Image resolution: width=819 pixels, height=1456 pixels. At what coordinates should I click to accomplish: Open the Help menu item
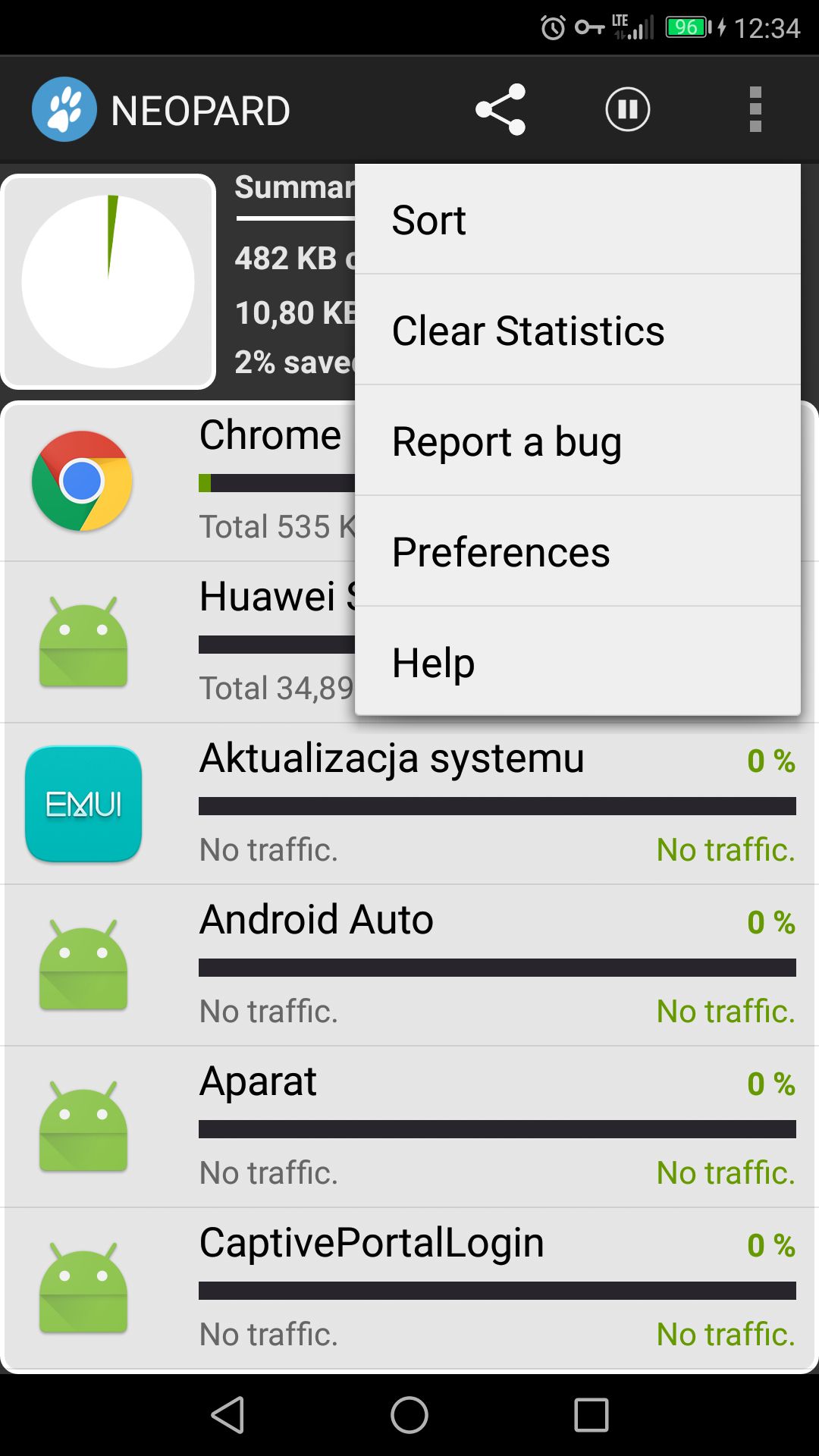click(x=578, y=661)
